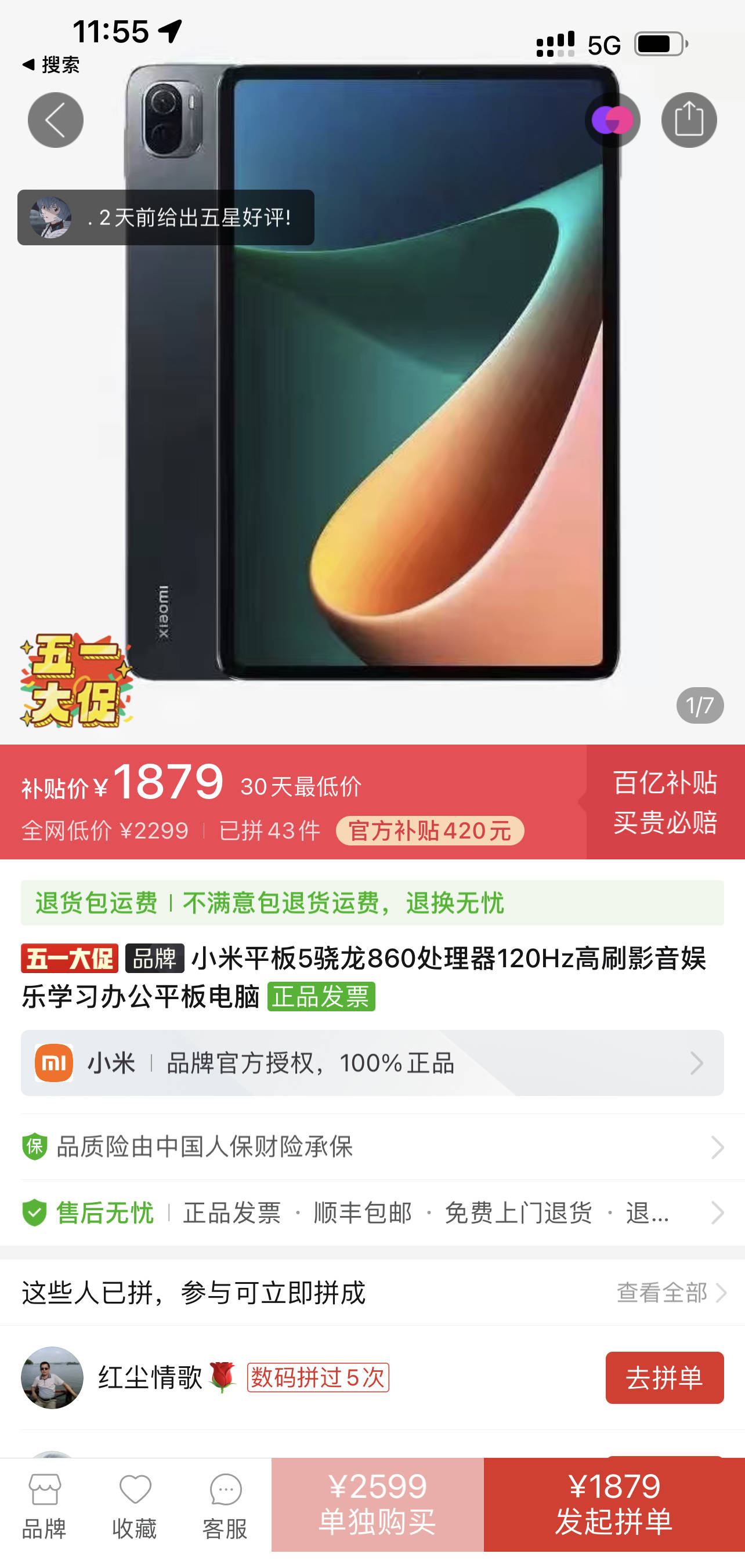This screenshot has width=745, height=1568.
Task: Expand 售后无忧 service guarantees
Action: [371, 1213]
